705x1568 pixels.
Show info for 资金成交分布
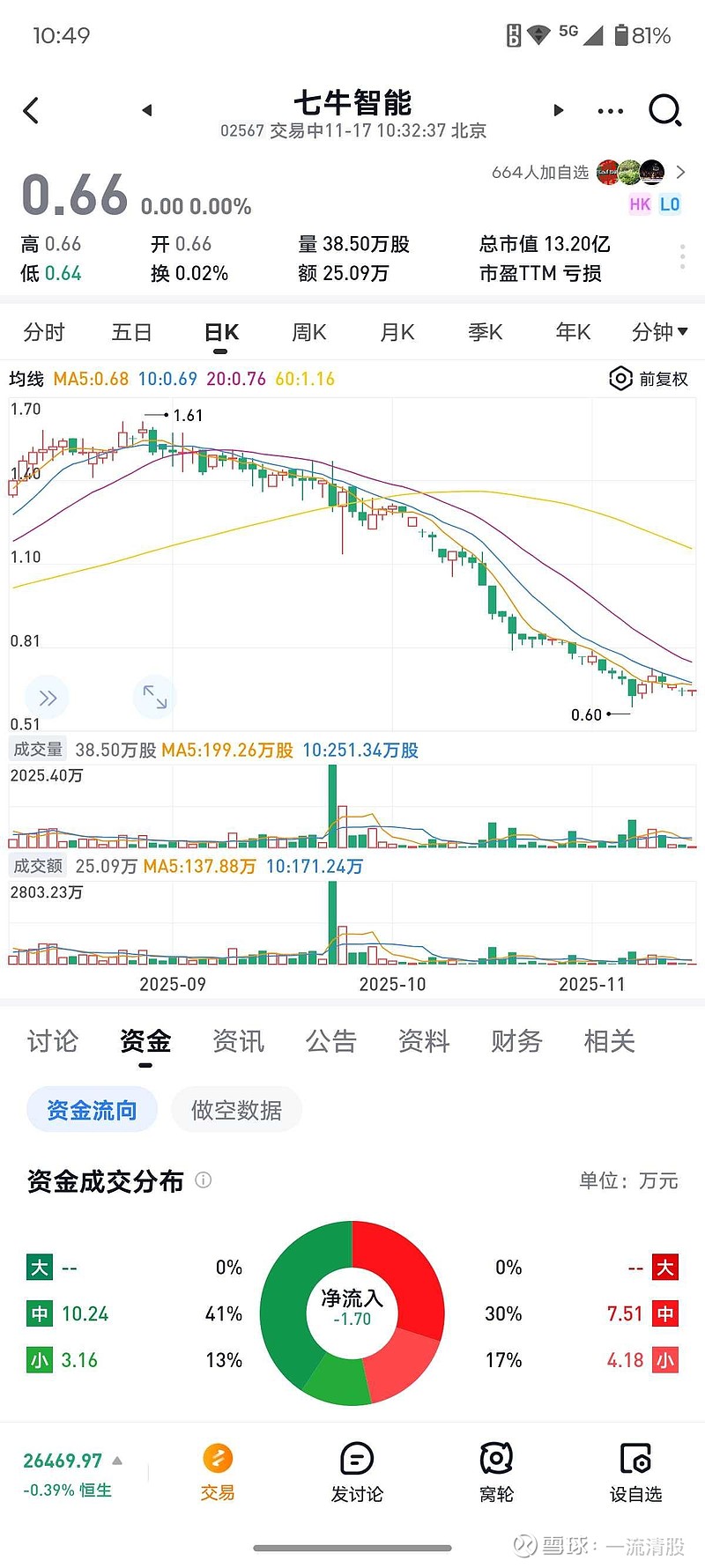(204, 1180)
